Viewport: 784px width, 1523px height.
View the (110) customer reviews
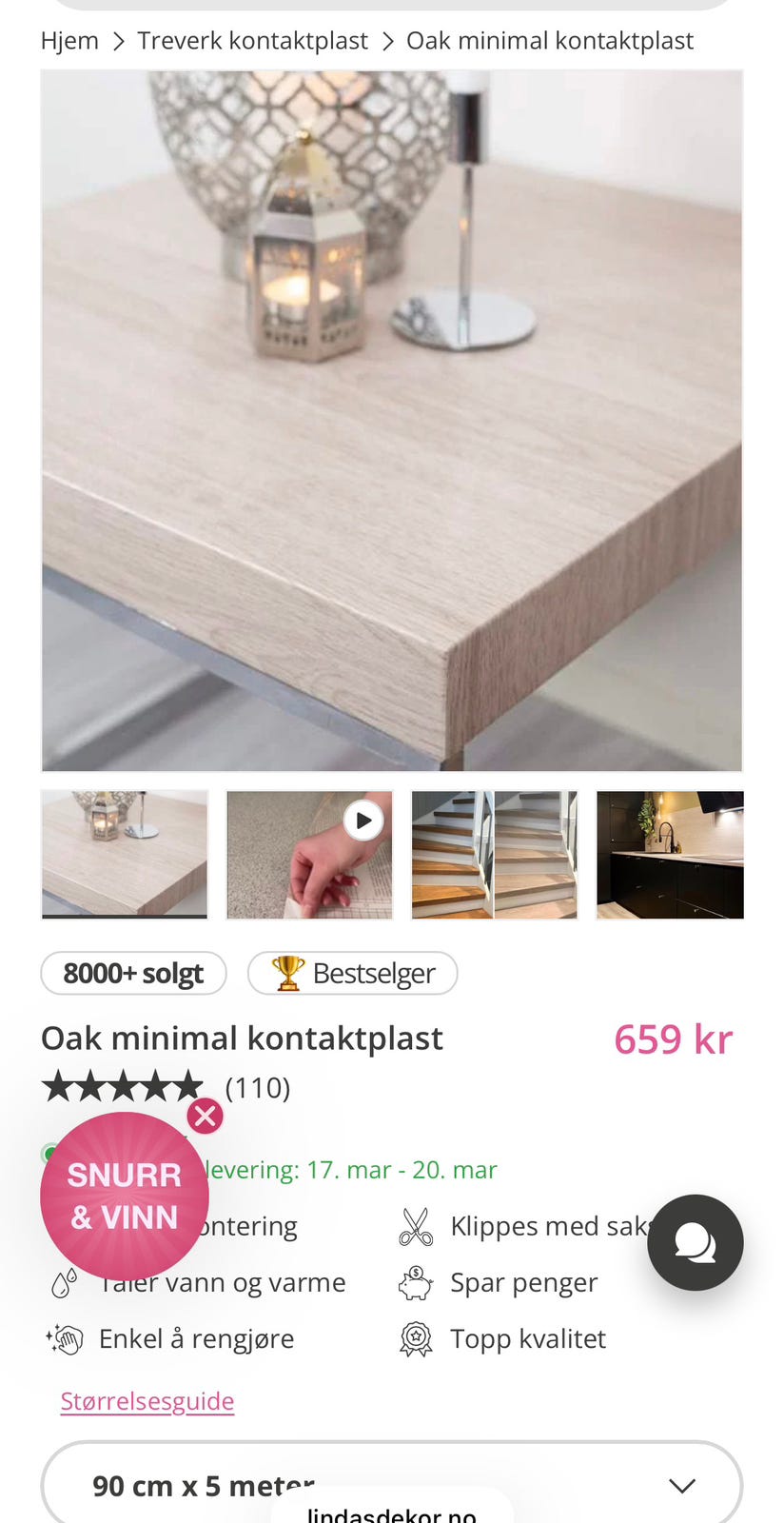(x=258, y=1086)
